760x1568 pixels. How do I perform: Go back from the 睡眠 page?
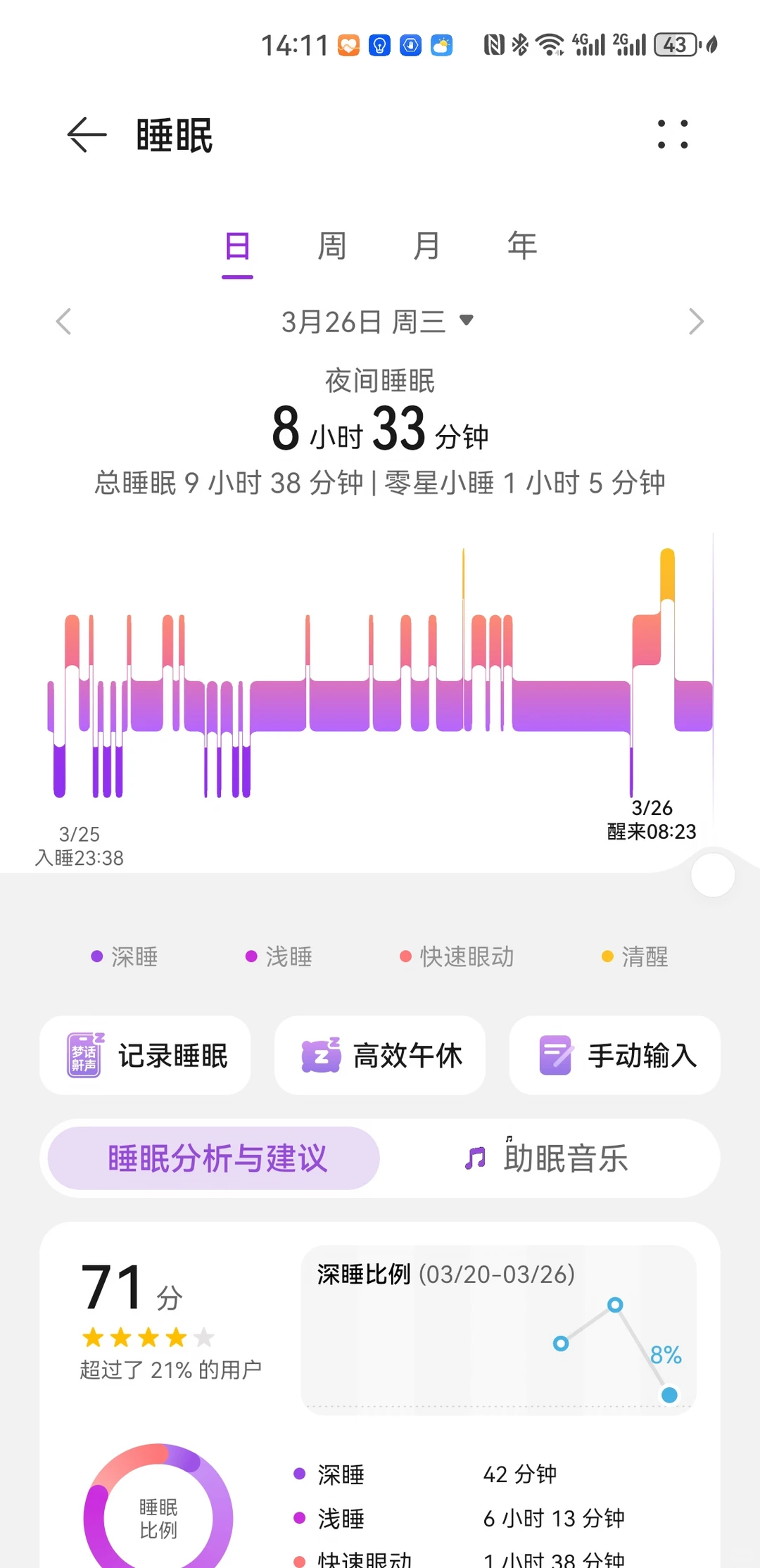[x=87, y=134]
